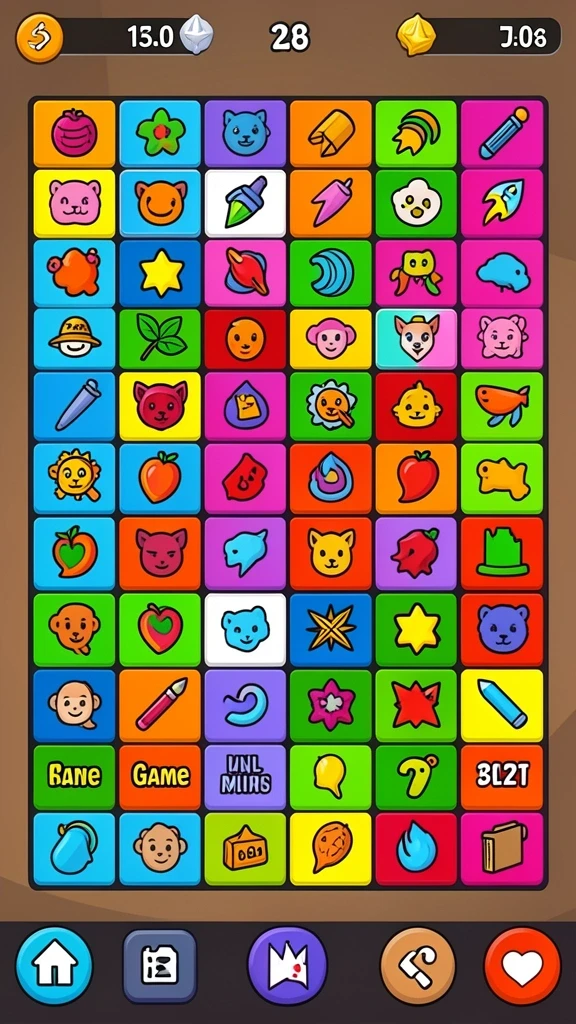Tap the yellow star on blue tile

[160, 272]
